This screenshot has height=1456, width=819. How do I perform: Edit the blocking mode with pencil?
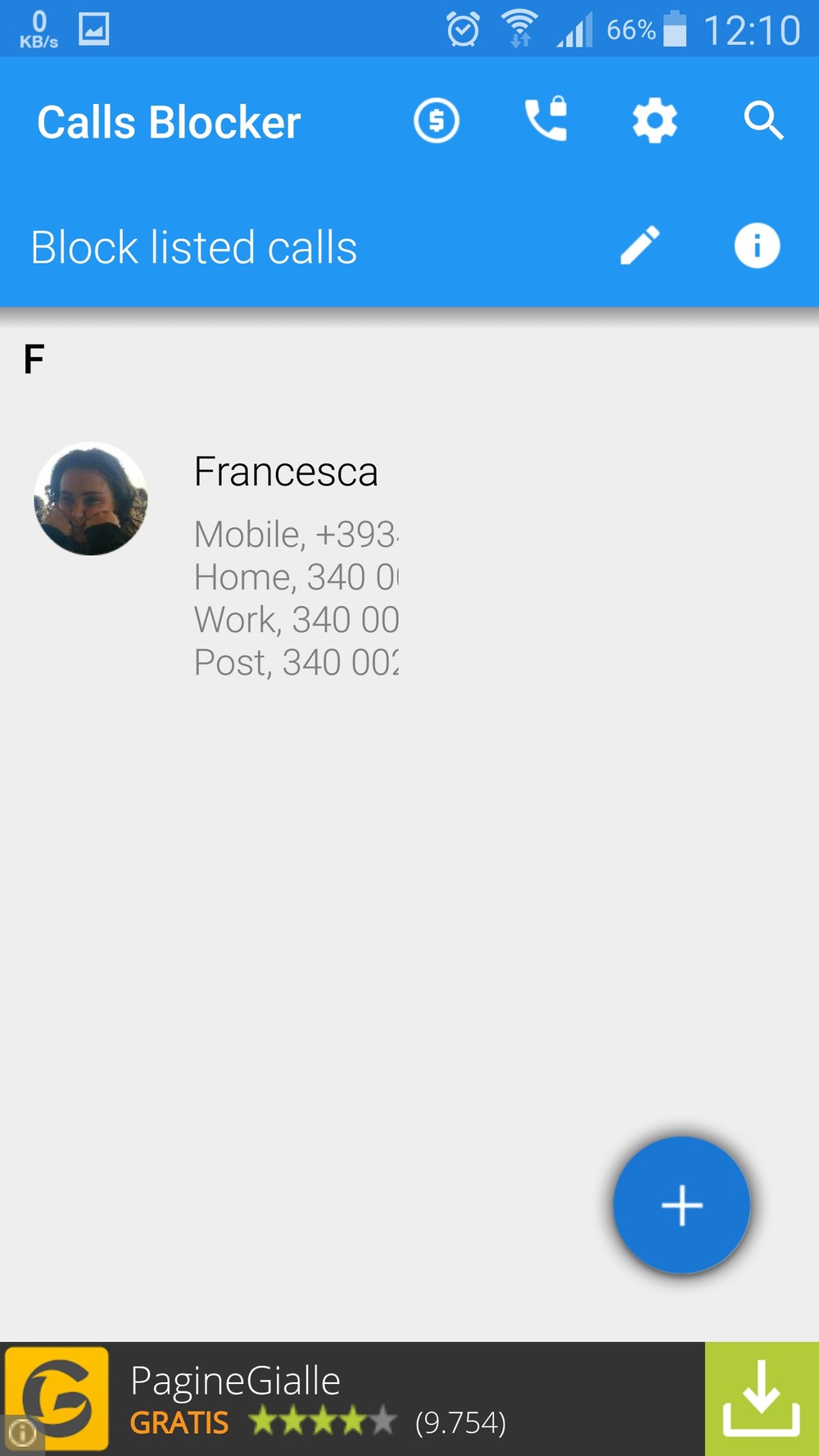coord(640,246)
